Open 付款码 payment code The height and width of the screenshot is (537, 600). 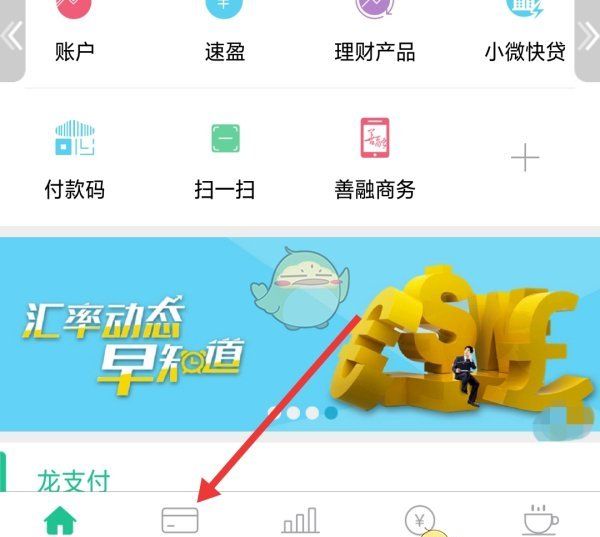75,158
